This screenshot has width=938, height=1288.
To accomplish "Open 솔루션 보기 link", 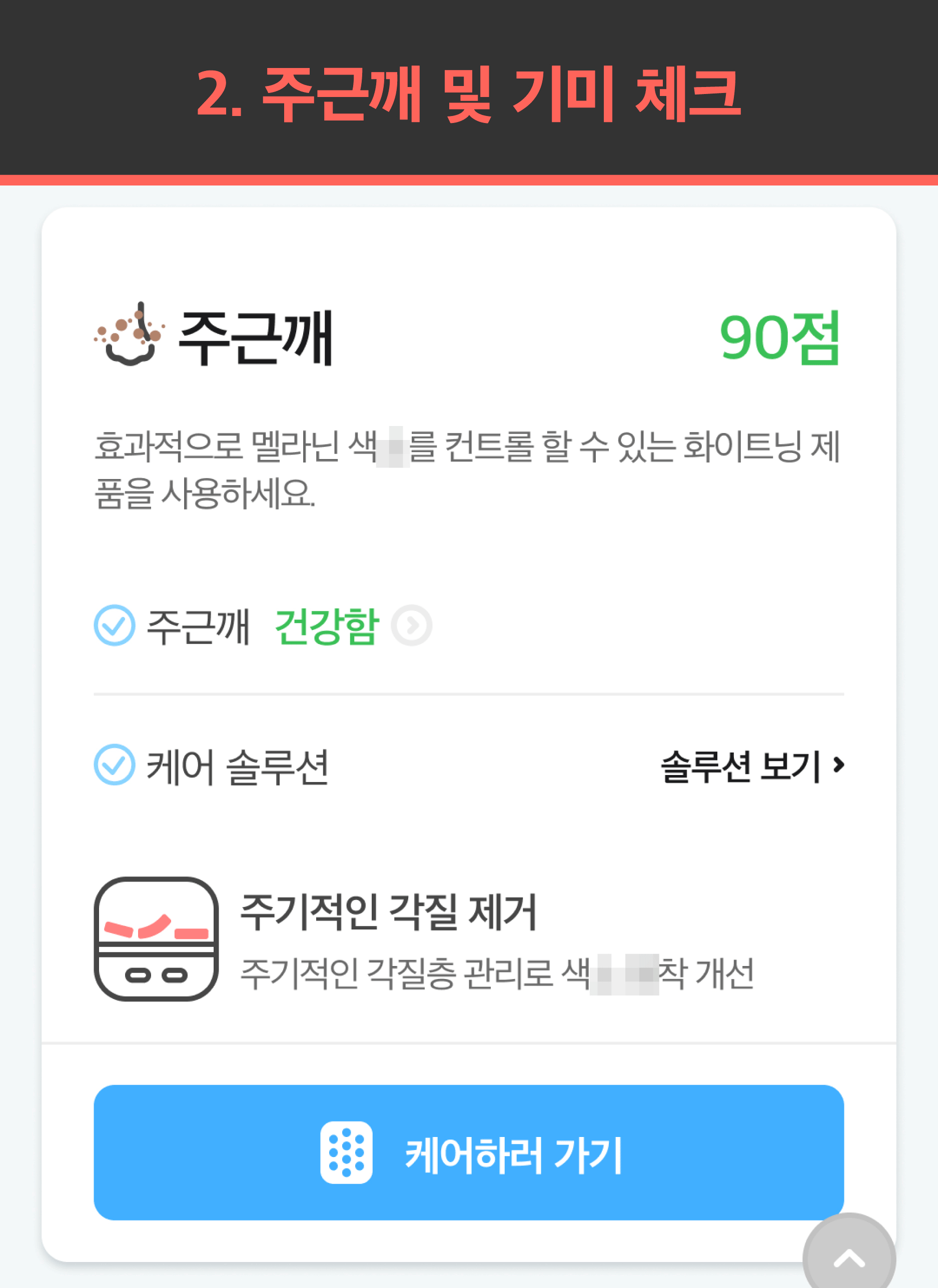I will click(751, 766).
